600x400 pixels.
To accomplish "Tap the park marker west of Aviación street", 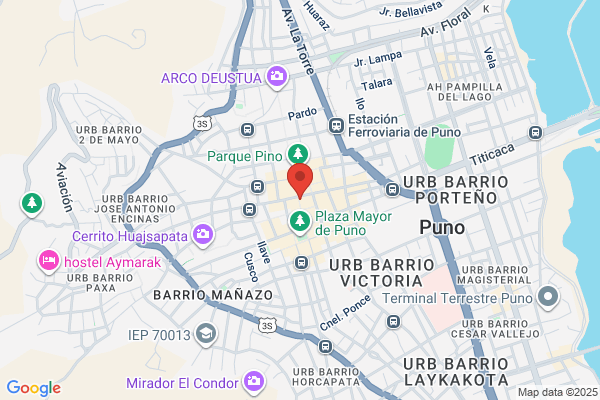I will pos(32,204).
